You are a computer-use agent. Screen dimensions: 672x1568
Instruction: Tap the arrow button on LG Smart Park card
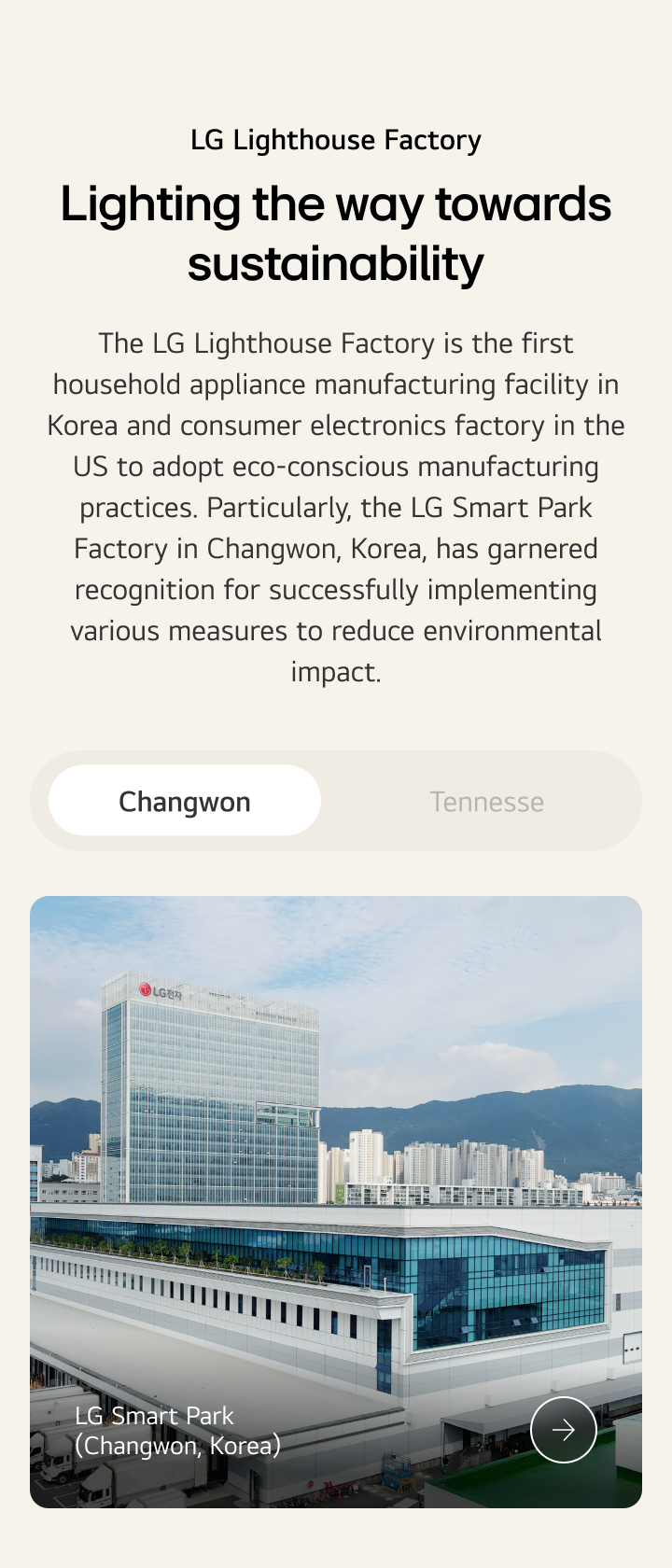point(563,1429)
